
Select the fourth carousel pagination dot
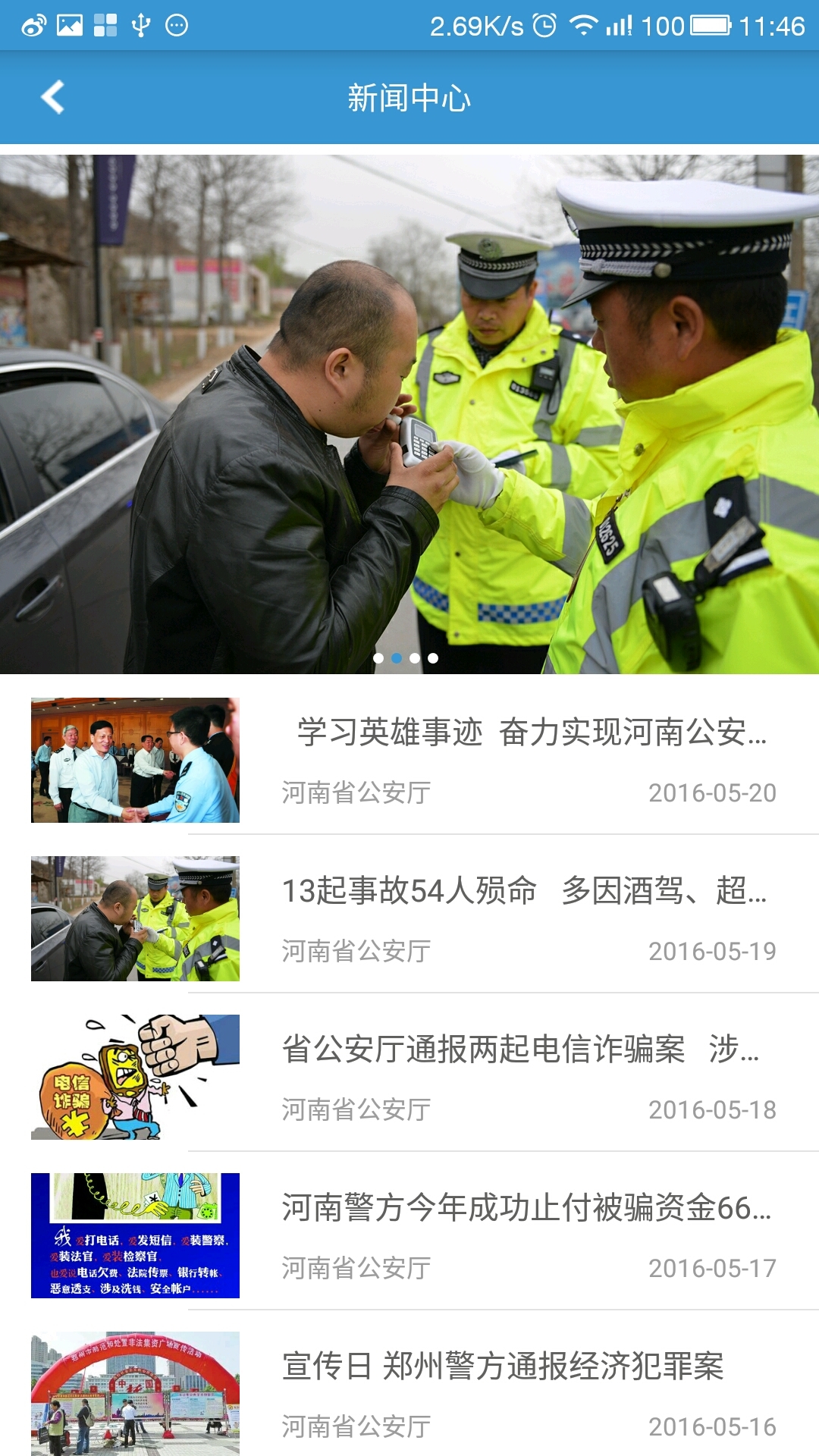(x=434, y=658)
